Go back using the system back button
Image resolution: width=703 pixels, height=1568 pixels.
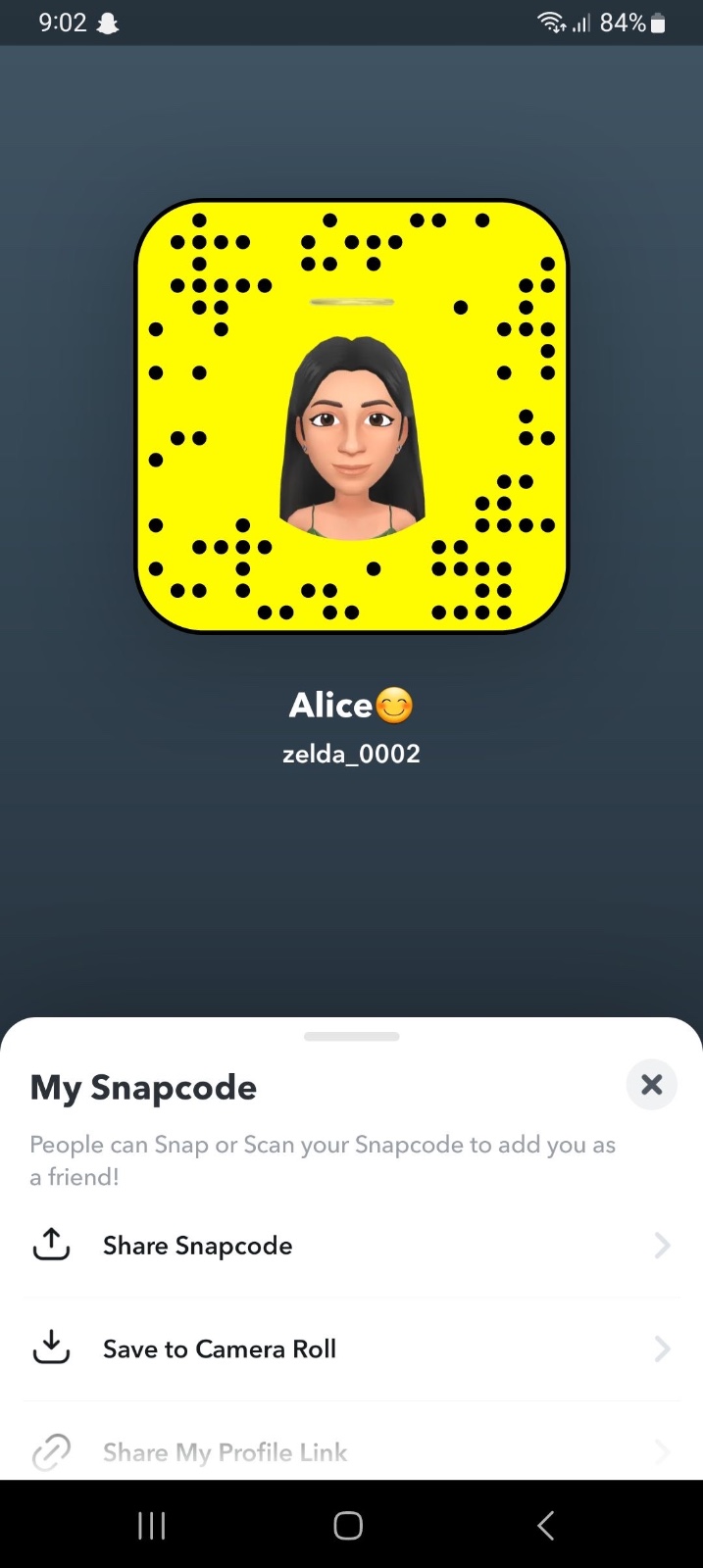tap(546, 1525)
